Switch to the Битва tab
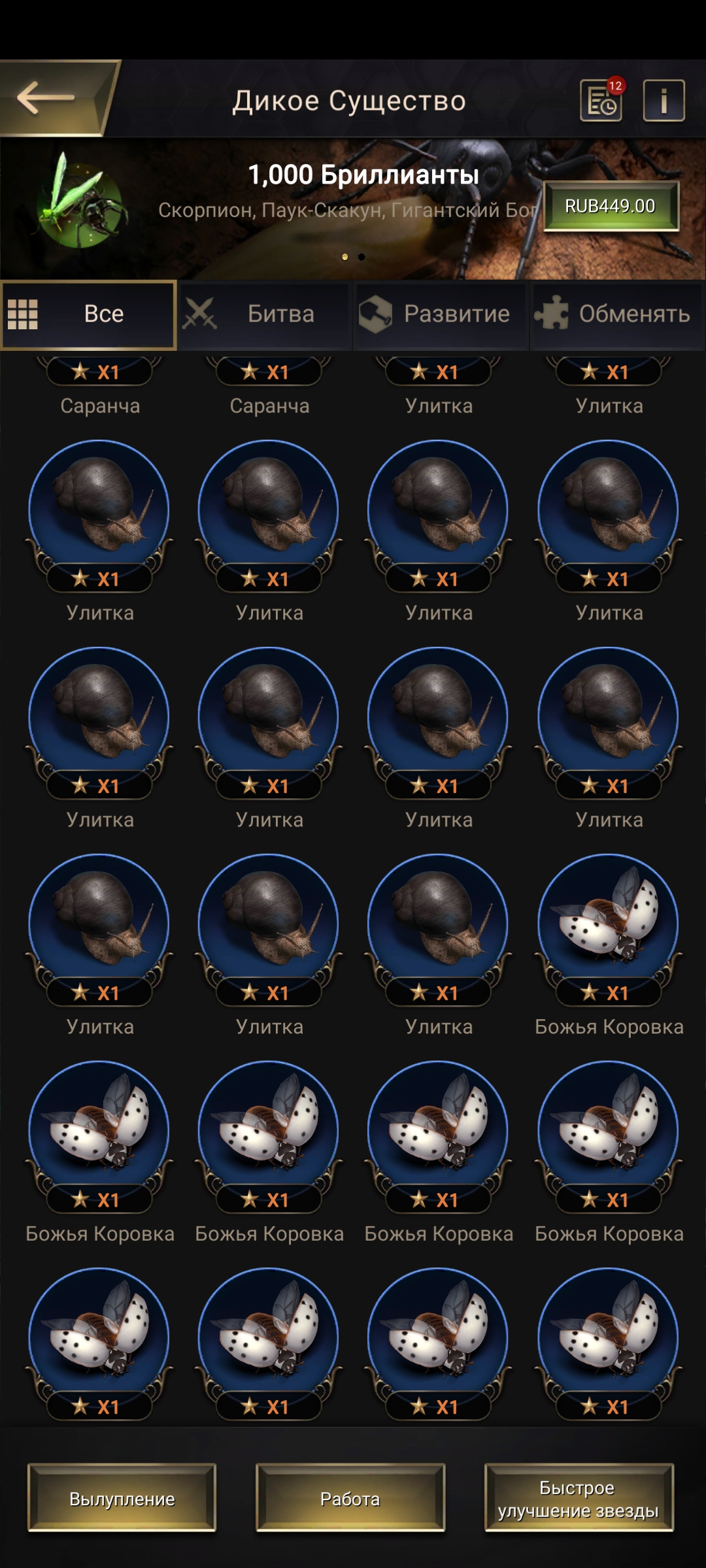This screenshot has height=1568, width=706. tap(265, 314)
